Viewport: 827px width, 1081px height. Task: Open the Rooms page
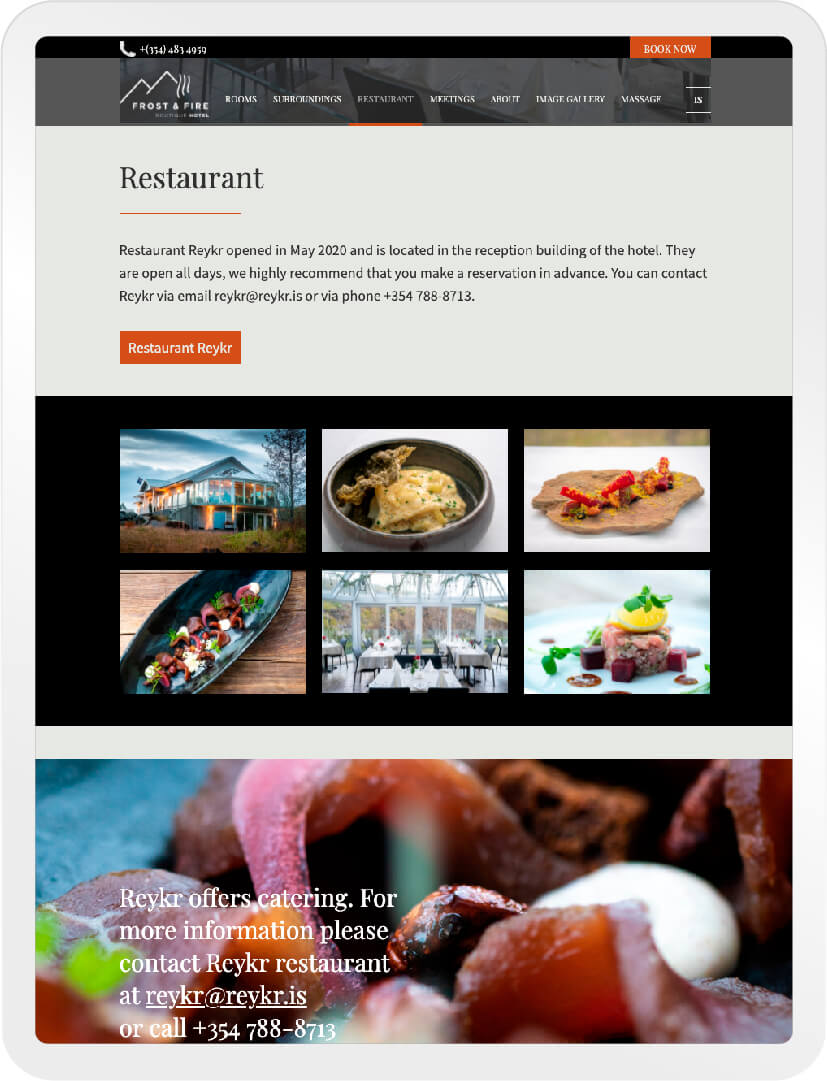click(241, 100)
